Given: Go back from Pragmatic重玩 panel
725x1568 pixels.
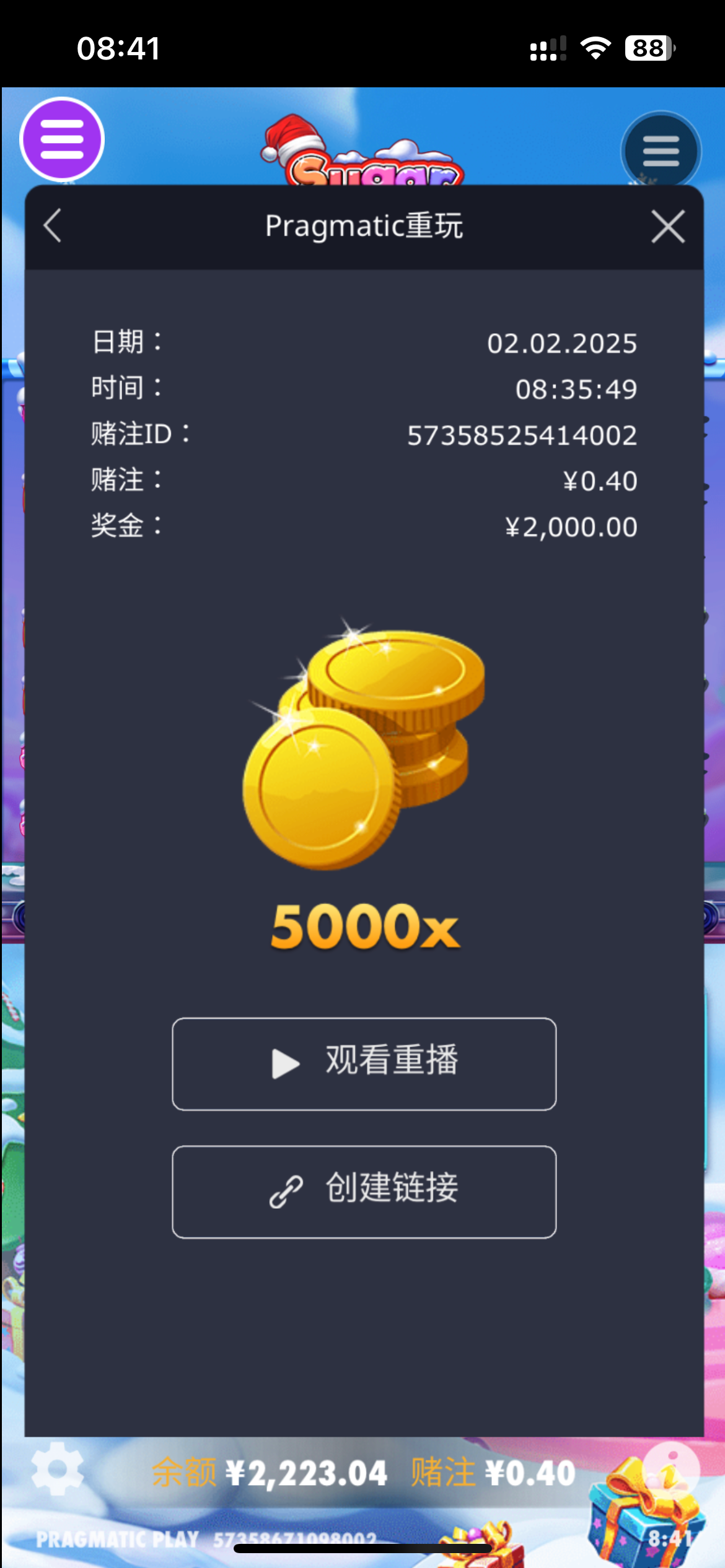Looking at the screenshot, I should point(53,226).
